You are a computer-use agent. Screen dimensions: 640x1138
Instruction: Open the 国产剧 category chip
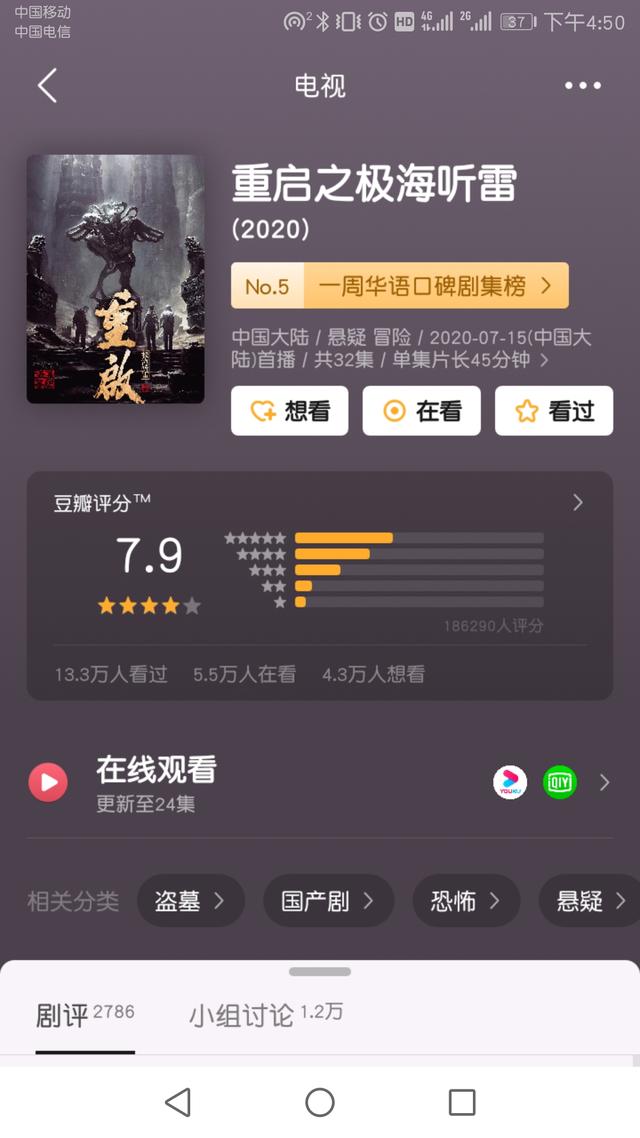[x=327, y=901]
